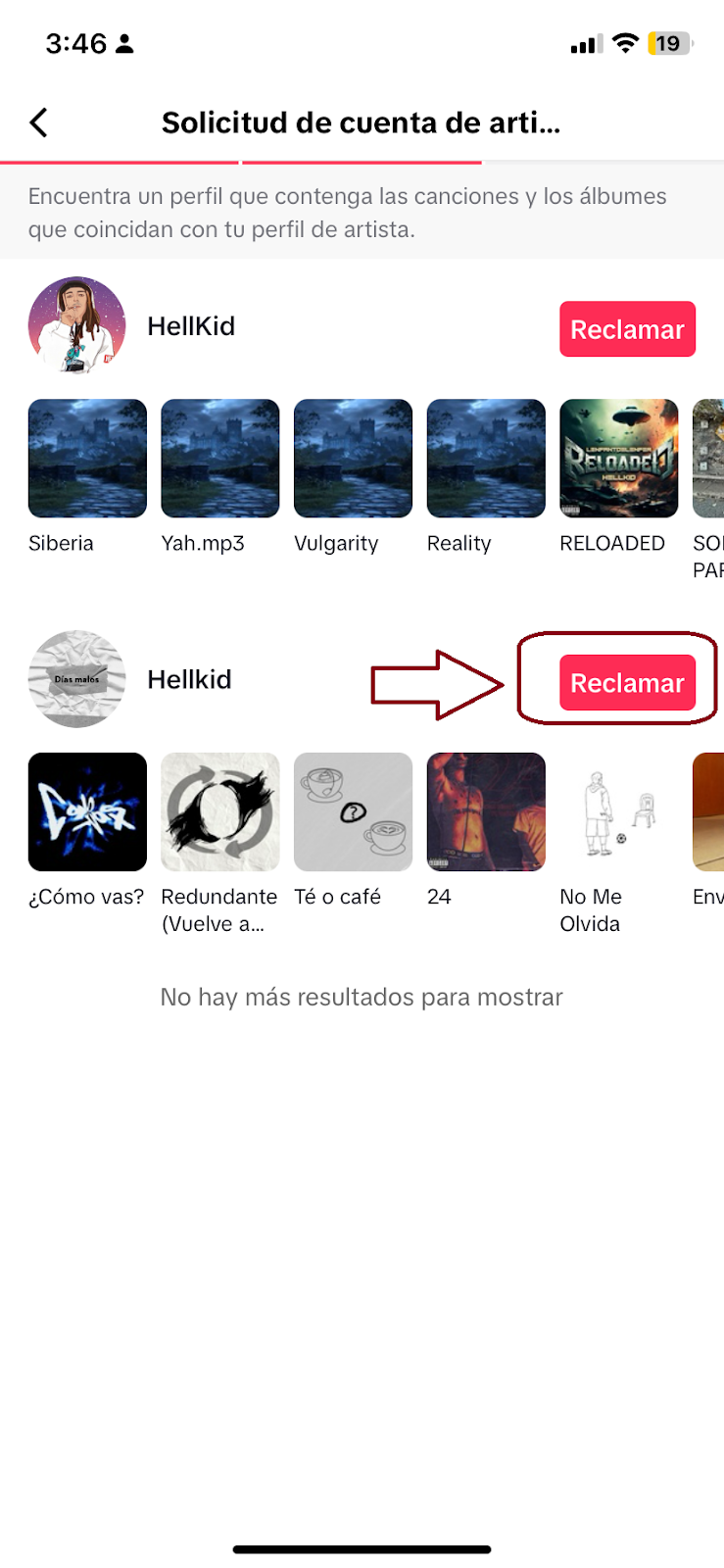Select the Redundante (Vuelve a...) cover
The image size is (724, 1568).
(x=219, y=811)
